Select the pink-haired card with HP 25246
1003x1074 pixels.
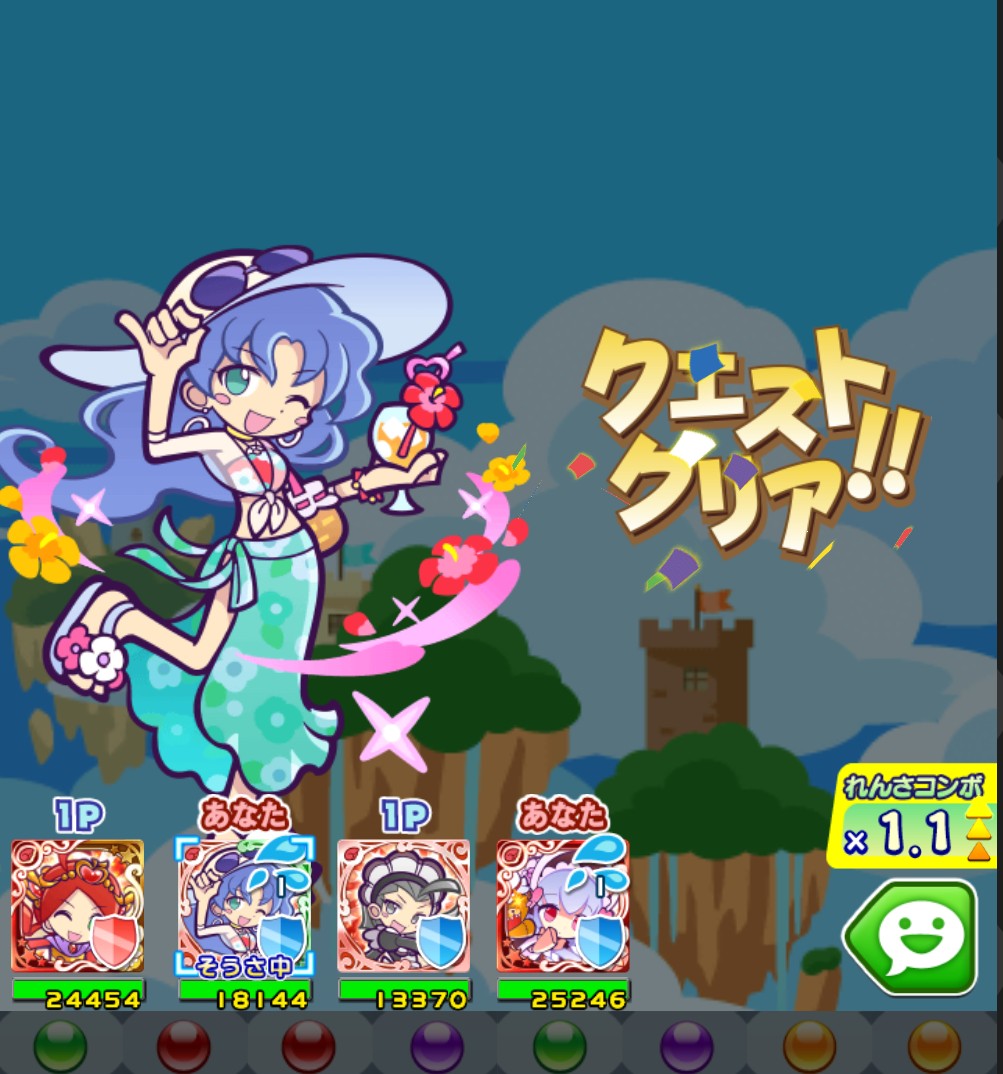pyautogui.click(x=563, y=906)
